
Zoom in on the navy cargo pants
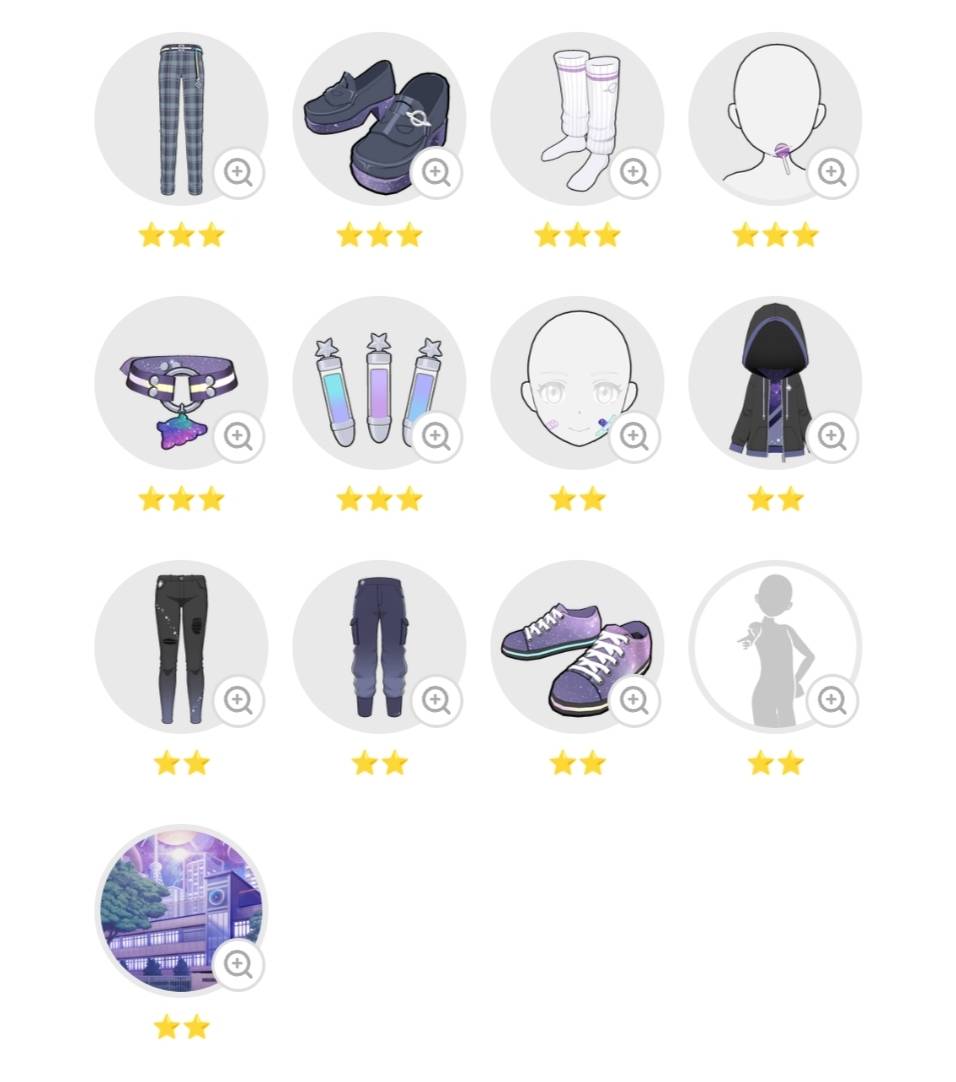(436, 700)
